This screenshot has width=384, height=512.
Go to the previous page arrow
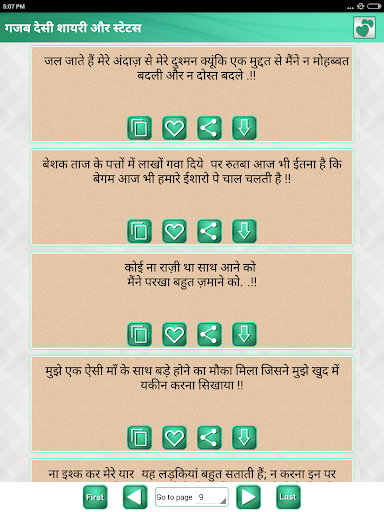[135, 497]
